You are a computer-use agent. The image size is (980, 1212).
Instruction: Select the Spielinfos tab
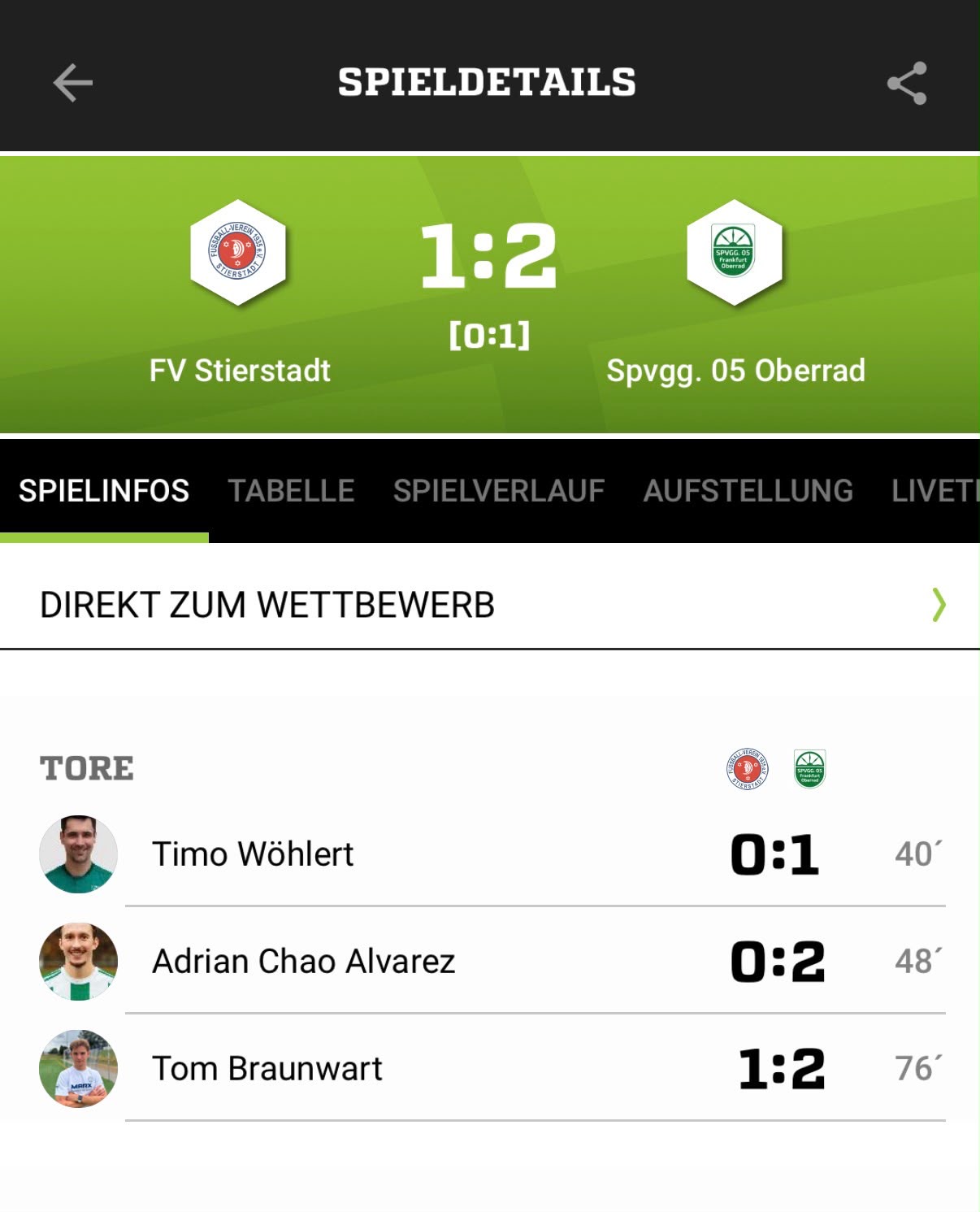104,491
